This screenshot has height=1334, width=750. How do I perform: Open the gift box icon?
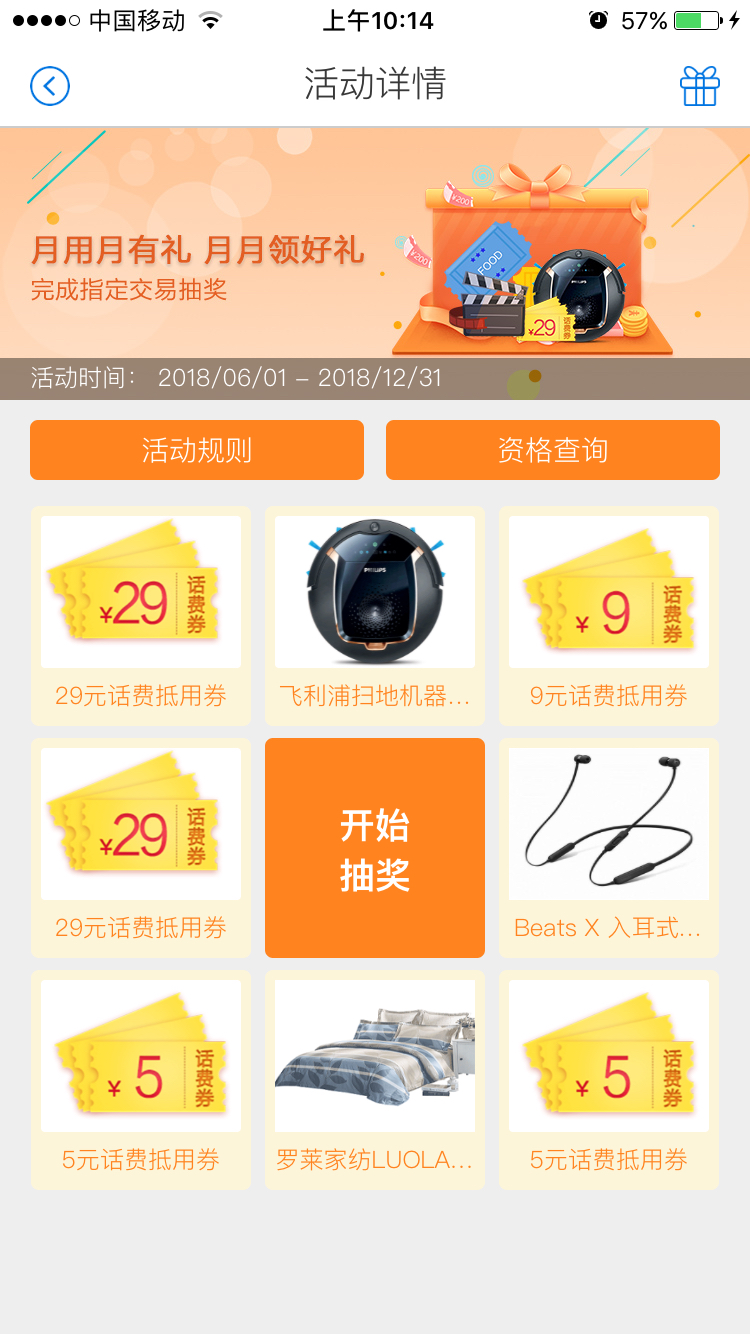(700, 86)
